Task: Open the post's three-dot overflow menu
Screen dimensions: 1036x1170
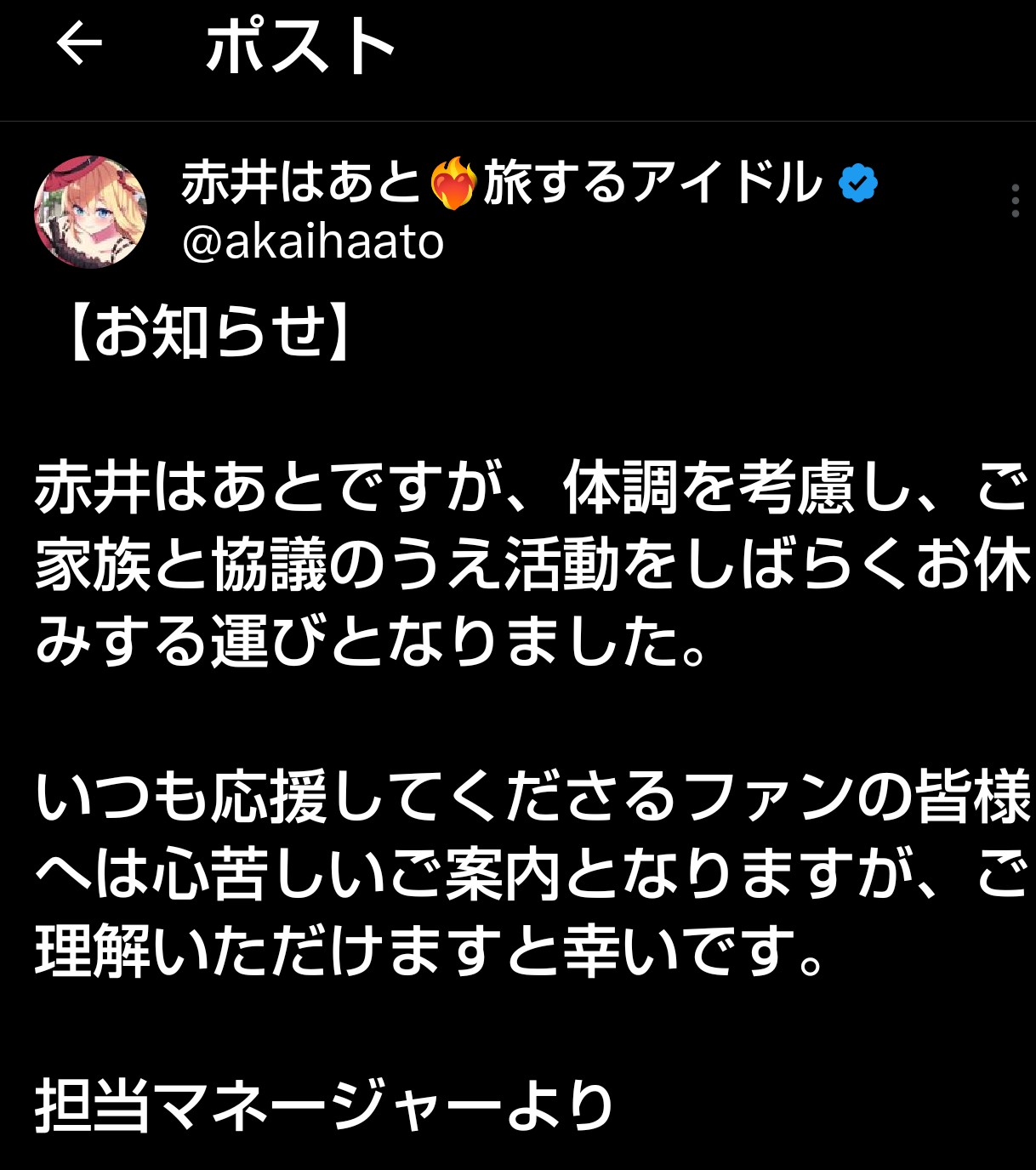Action: (1015, 201)
